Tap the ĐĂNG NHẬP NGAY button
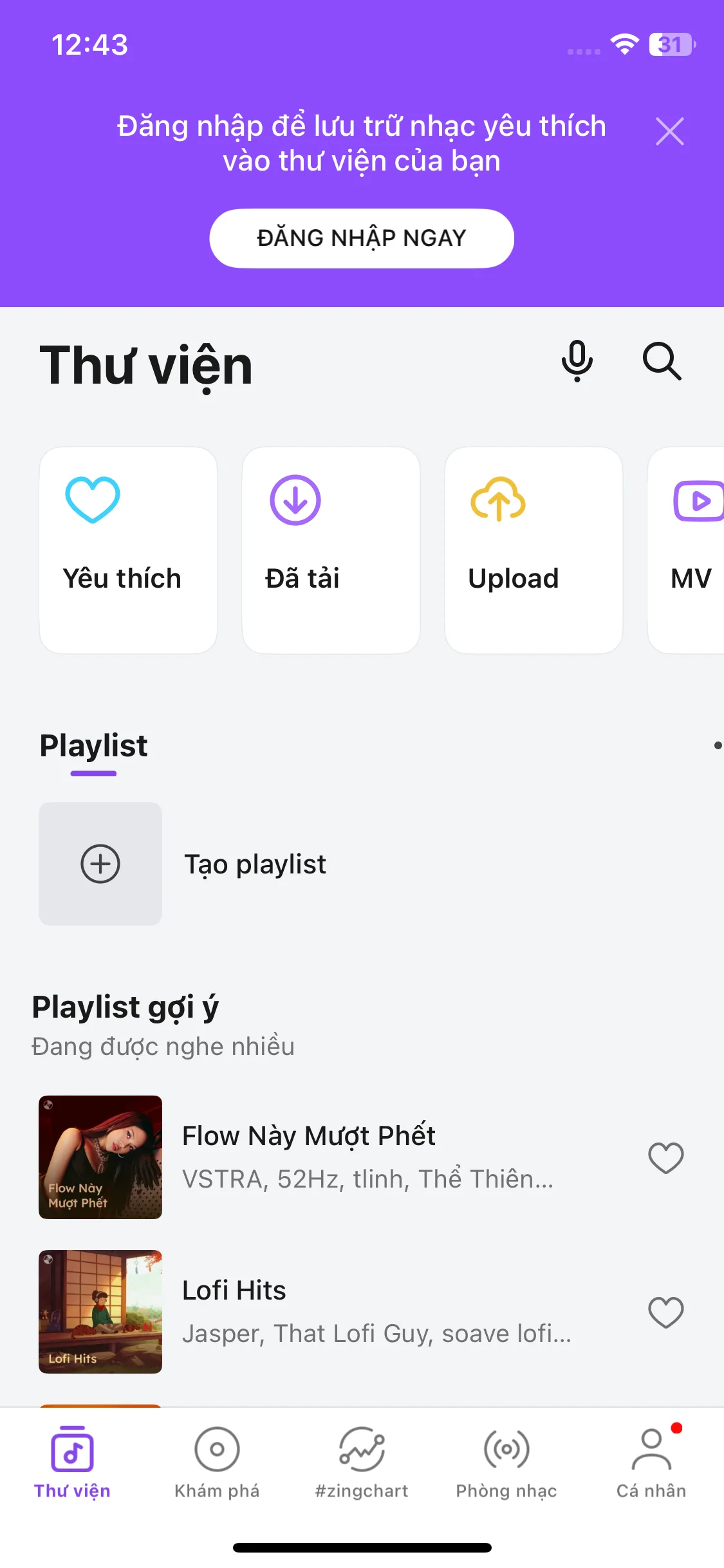This screenshot has height=1568, width=724. [362, 238]
